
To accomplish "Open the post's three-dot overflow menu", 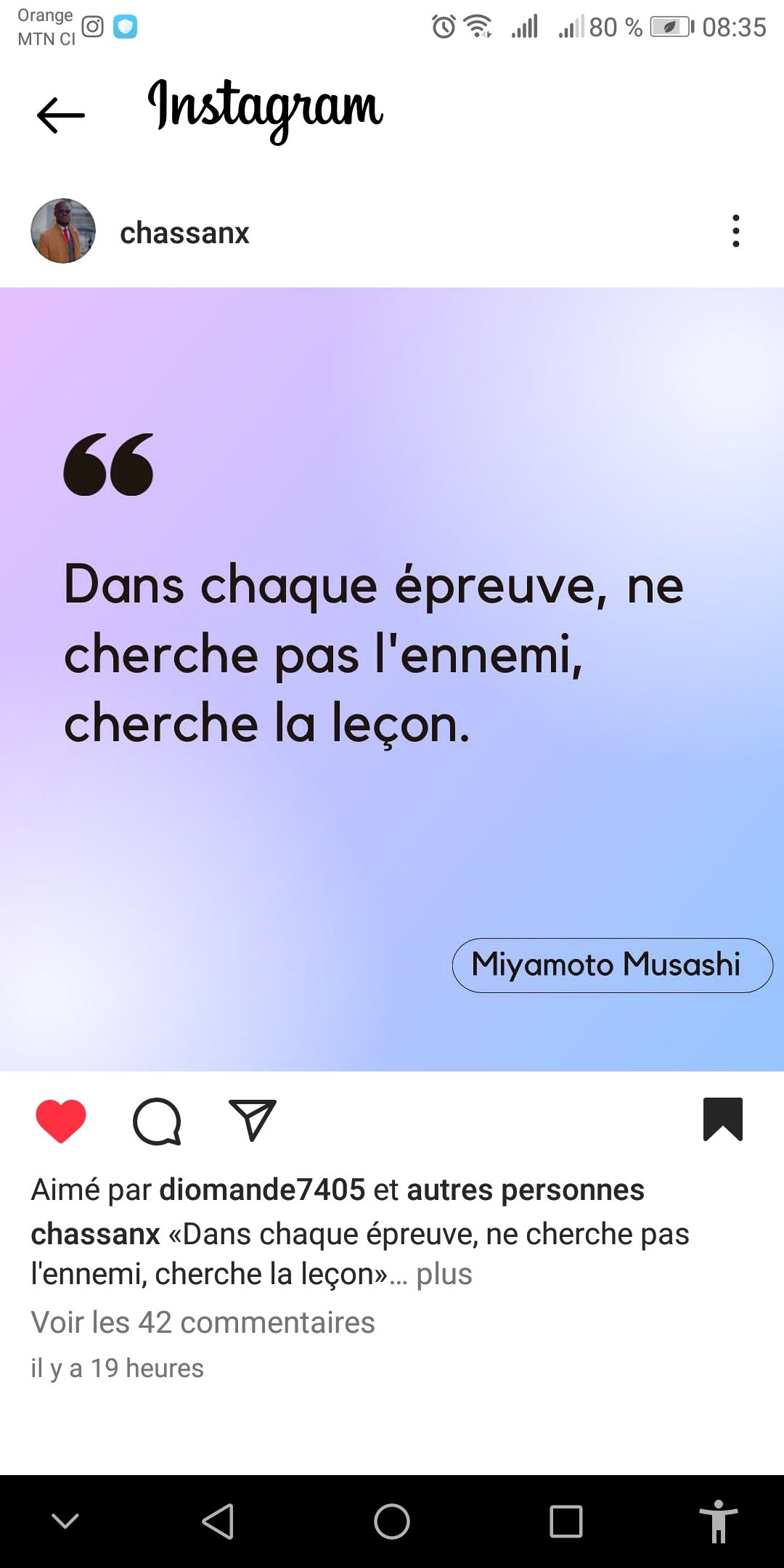I will (736, 231).
